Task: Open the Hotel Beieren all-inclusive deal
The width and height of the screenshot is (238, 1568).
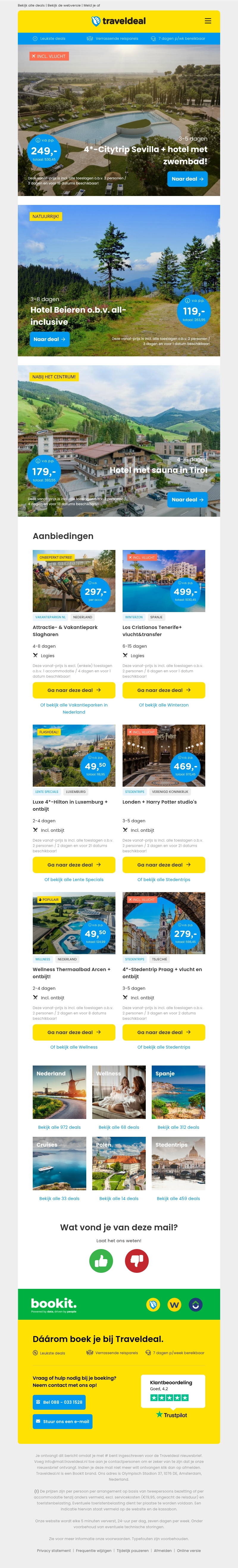Action: click(x=50, y=339)
